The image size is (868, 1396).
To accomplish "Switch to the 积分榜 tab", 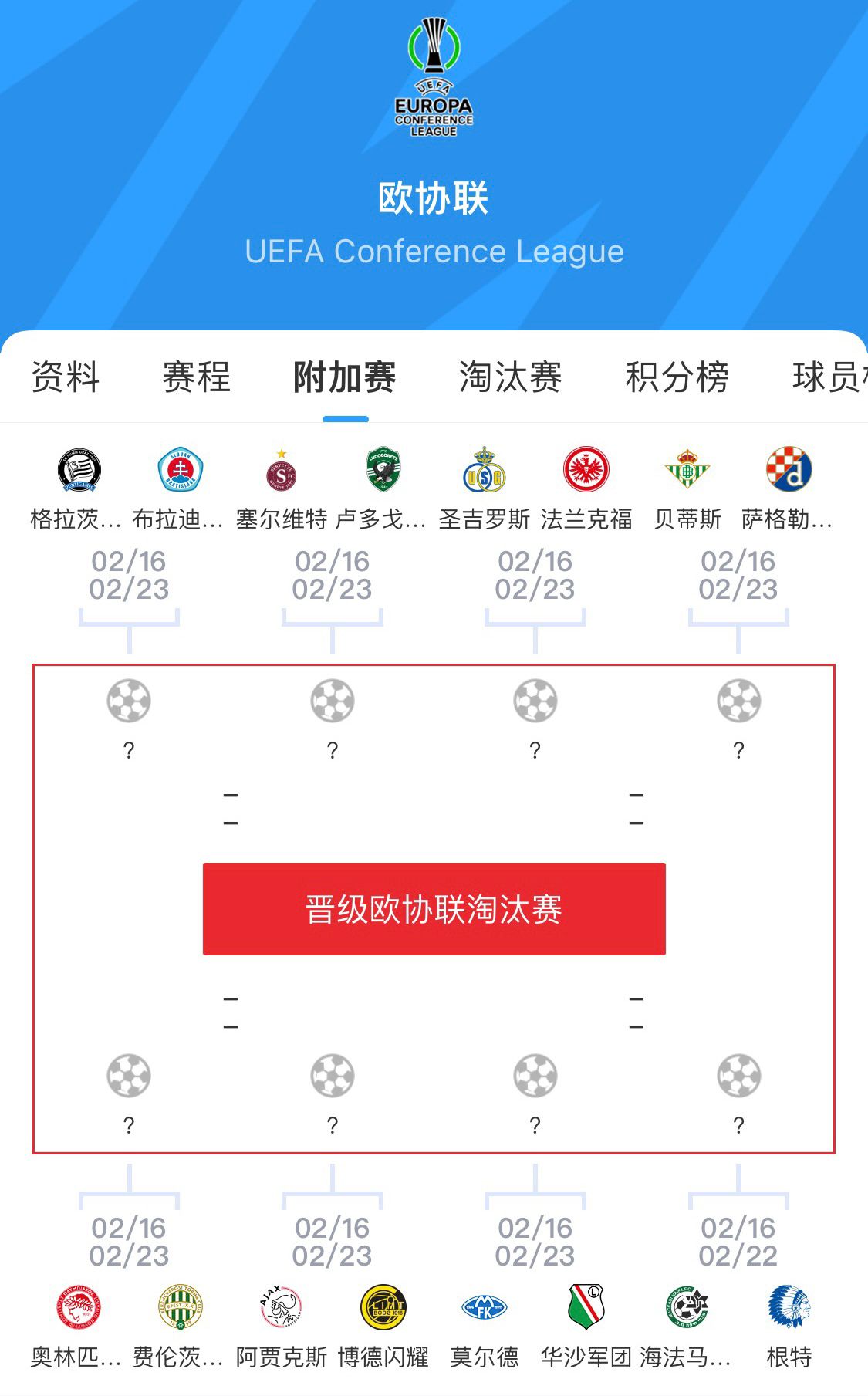I will coord(677,377).
